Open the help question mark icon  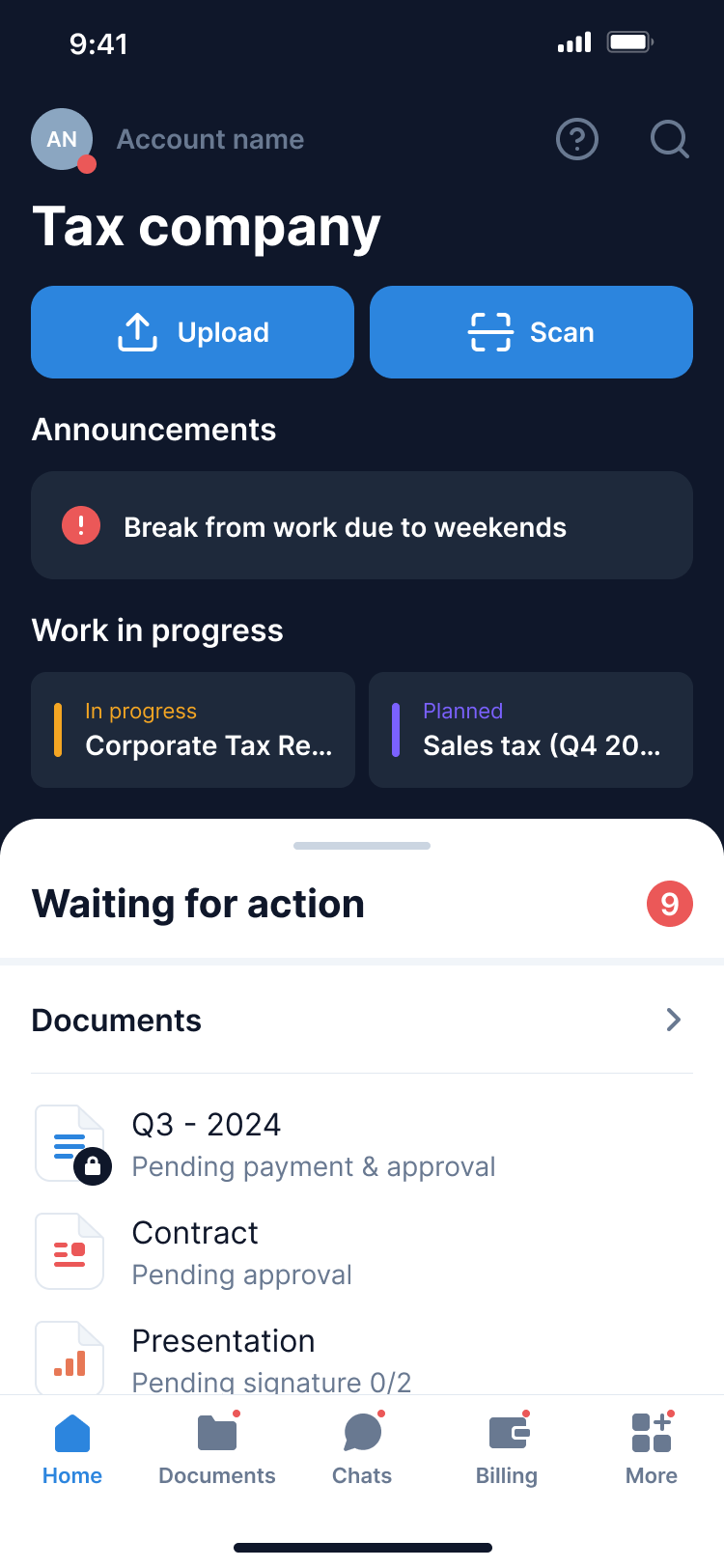[x=577, y=139]
